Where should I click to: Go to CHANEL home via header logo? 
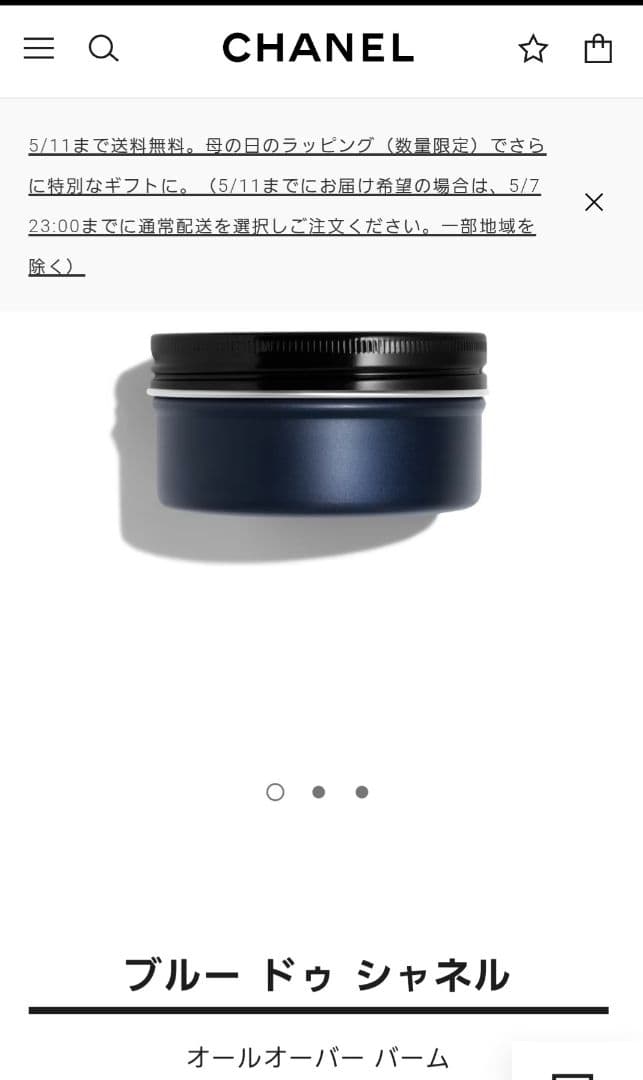(318, 48)
